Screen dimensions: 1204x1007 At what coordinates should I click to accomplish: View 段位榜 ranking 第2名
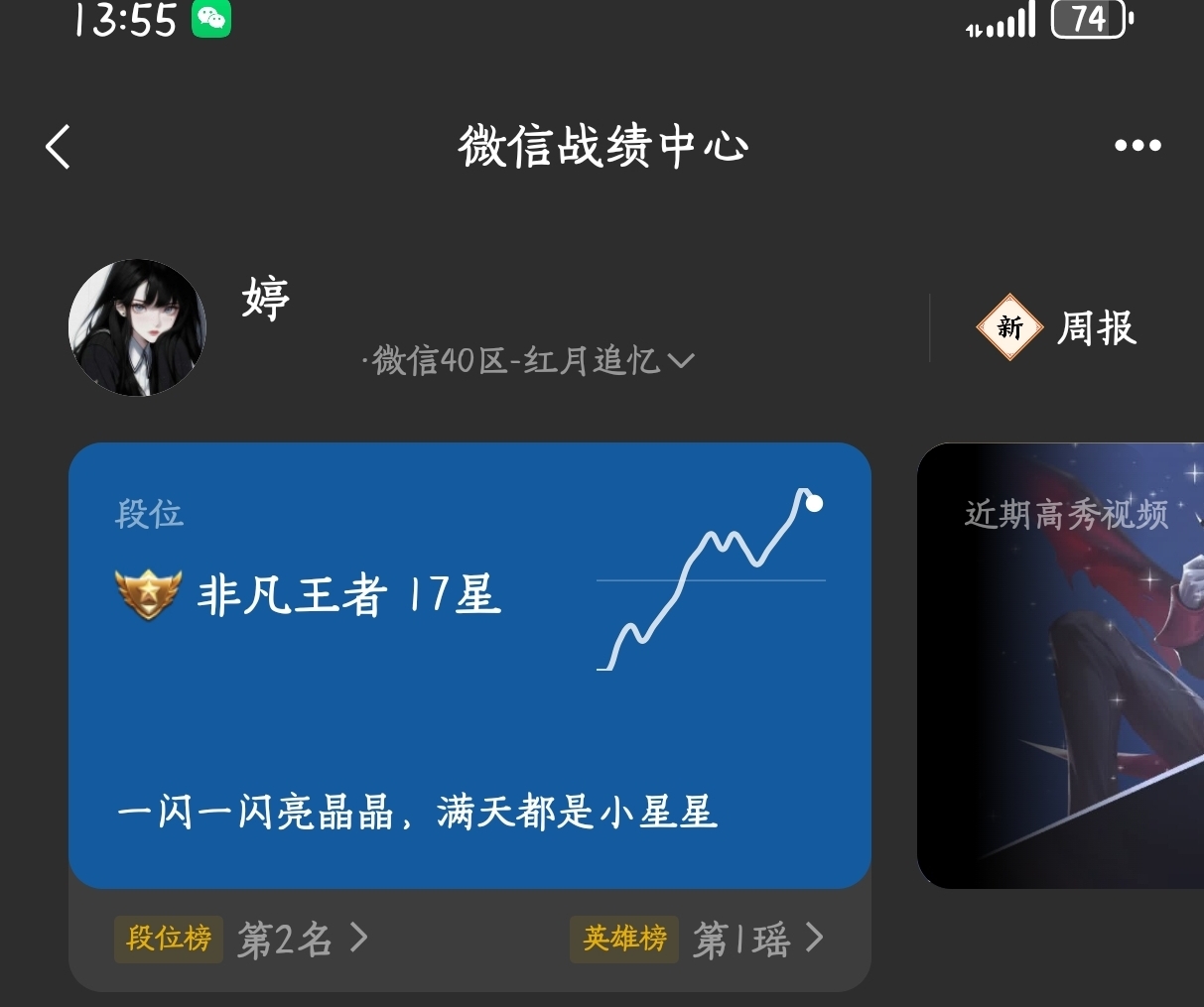click(243, 939)
